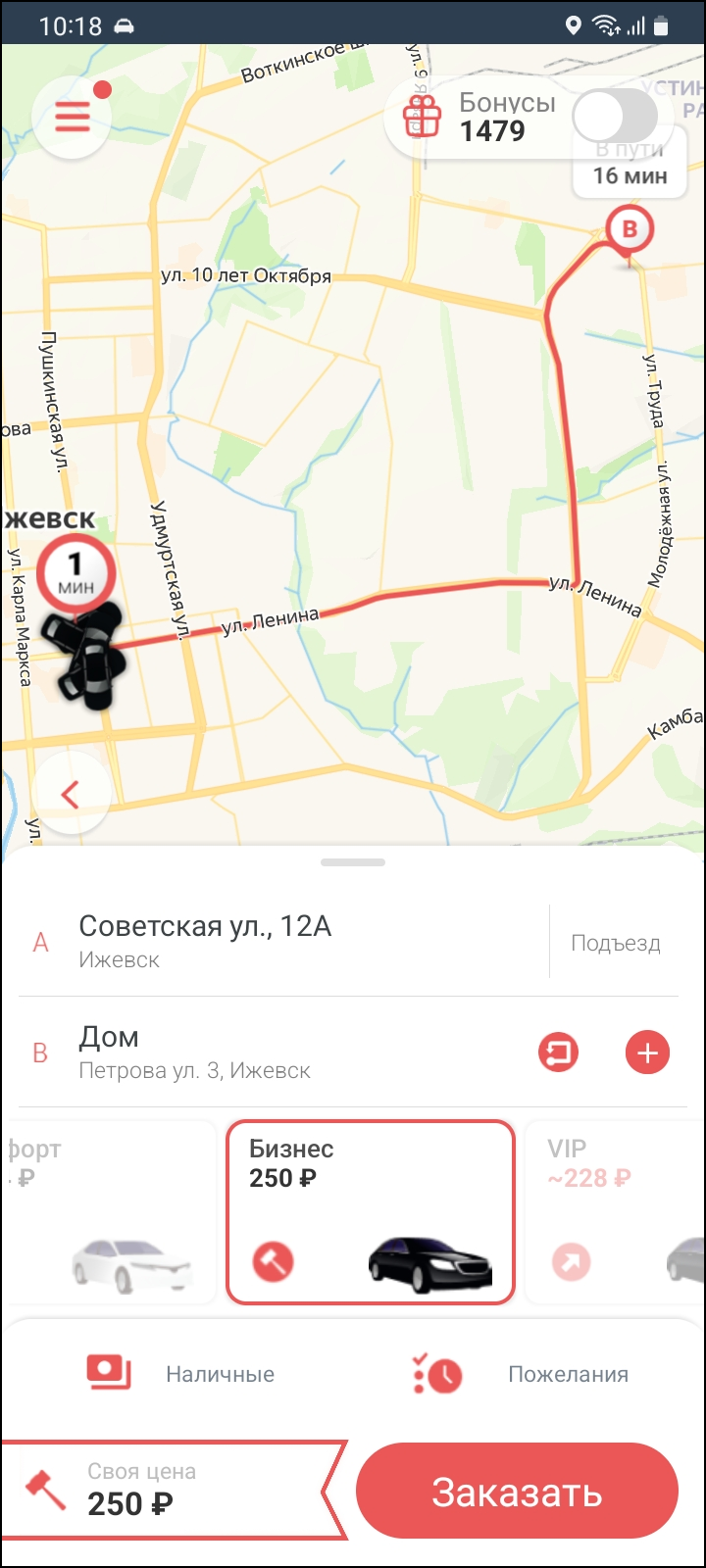
Task: Open the Бонусы gift panel
Action: click(480, 118)
